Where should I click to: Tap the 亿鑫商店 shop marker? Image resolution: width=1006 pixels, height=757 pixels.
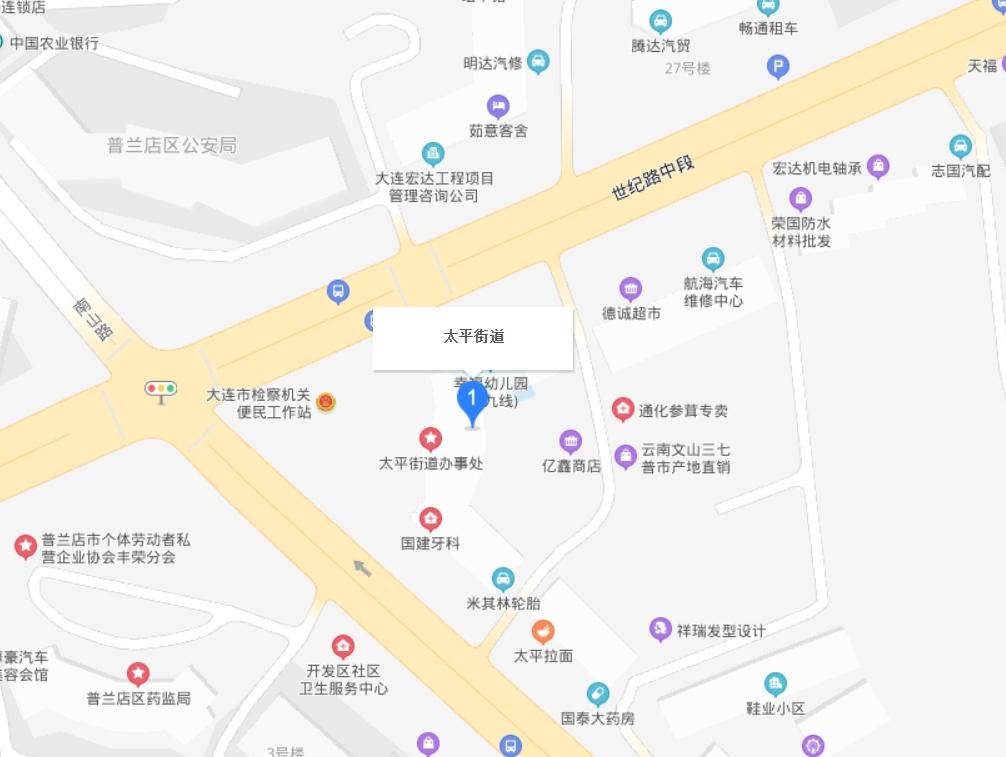click(571, 441)
